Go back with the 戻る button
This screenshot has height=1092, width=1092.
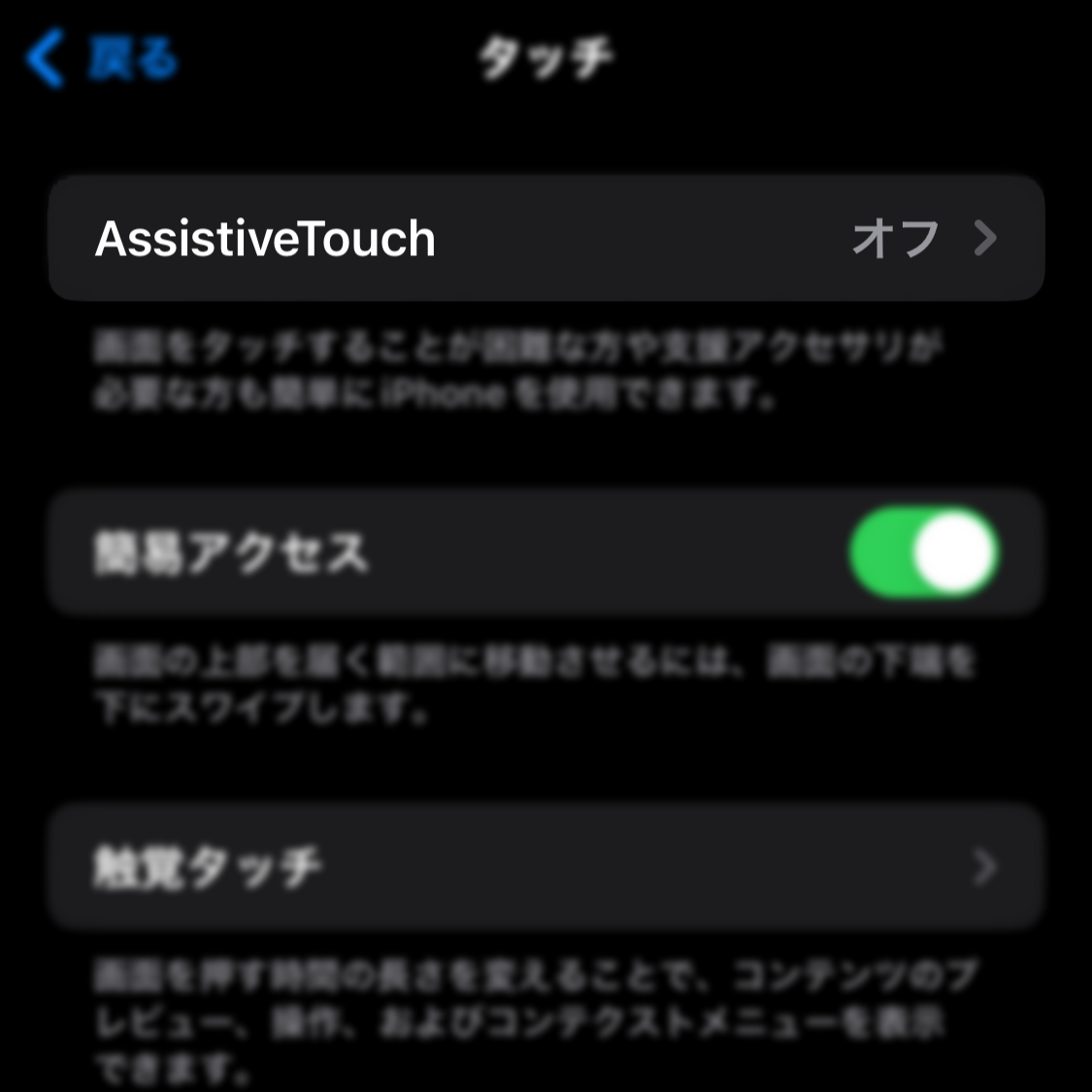pyautogui.click(x=102, y=58)
